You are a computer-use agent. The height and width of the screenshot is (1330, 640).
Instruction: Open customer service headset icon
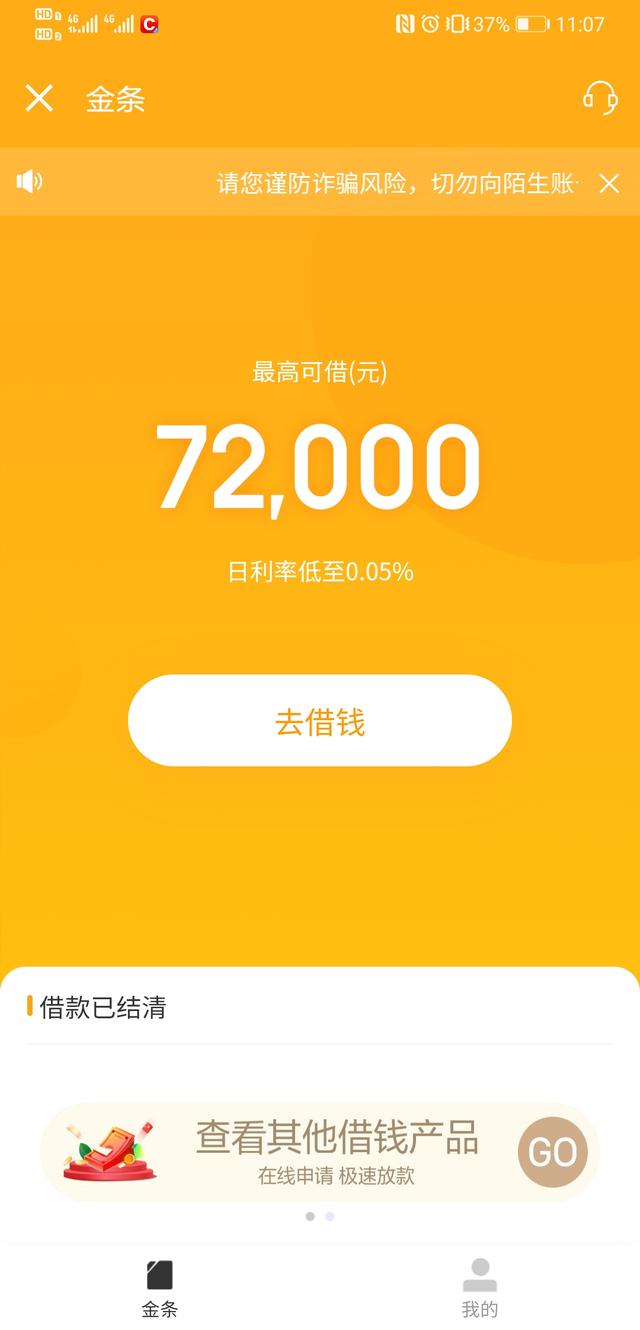tap(599, 98)
